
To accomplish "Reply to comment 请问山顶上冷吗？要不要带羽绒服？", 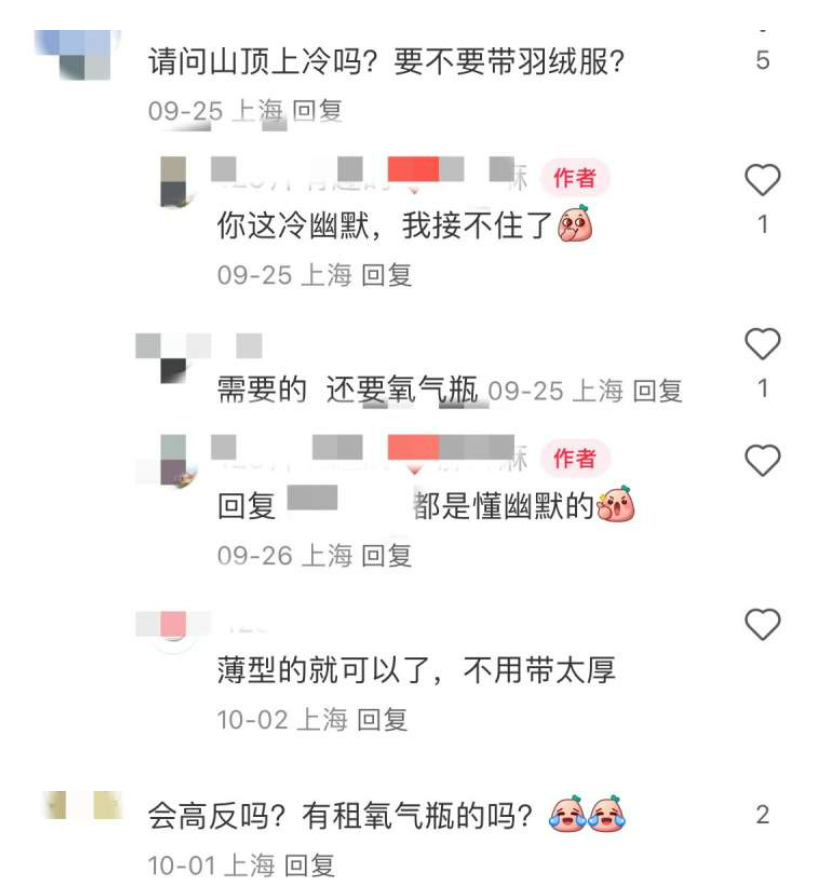I will [x=318, y=111].
